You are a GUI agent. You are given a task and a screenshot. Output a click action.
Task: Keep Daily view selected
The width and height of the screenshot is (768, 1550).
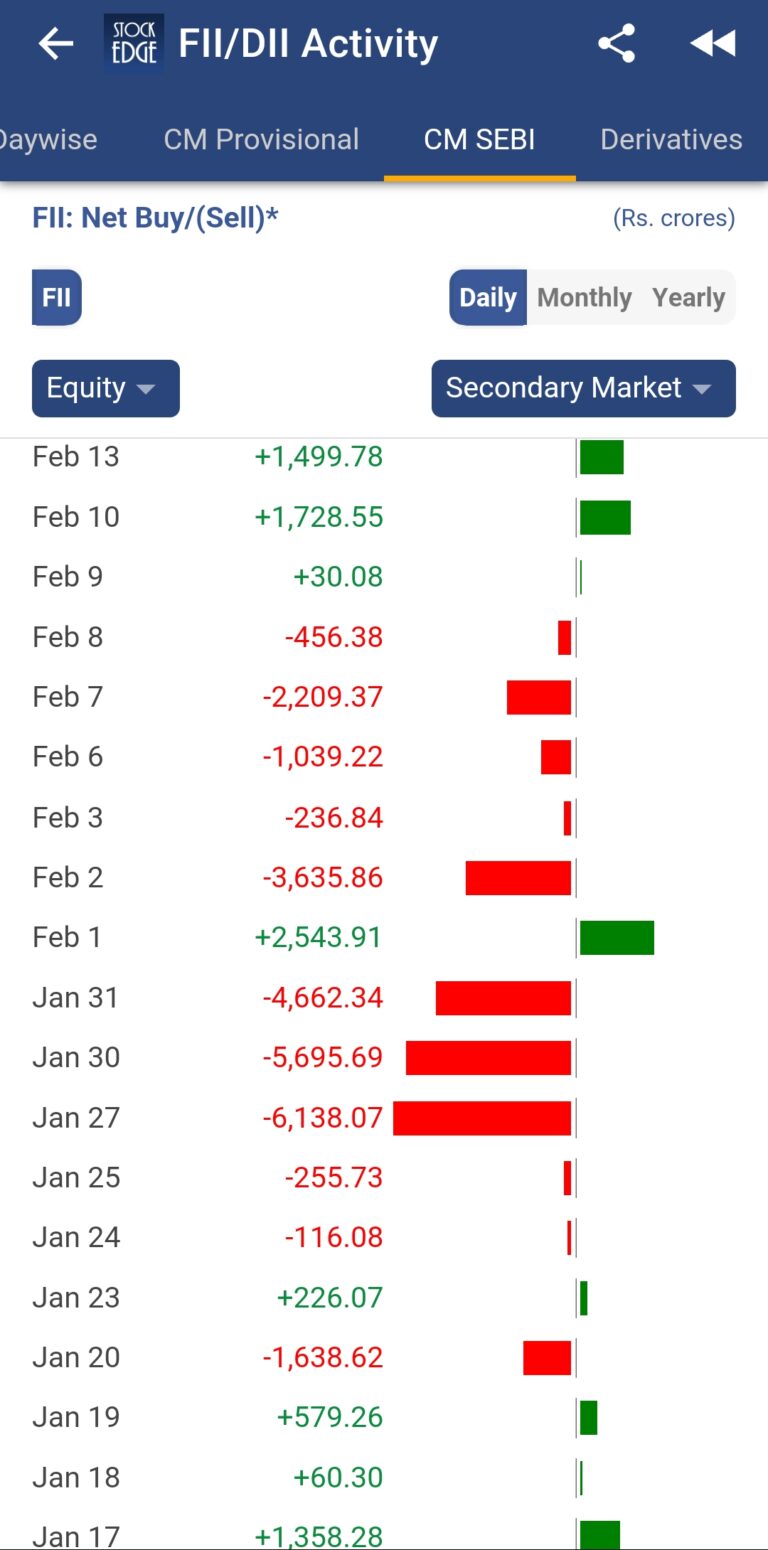point(487,297)
